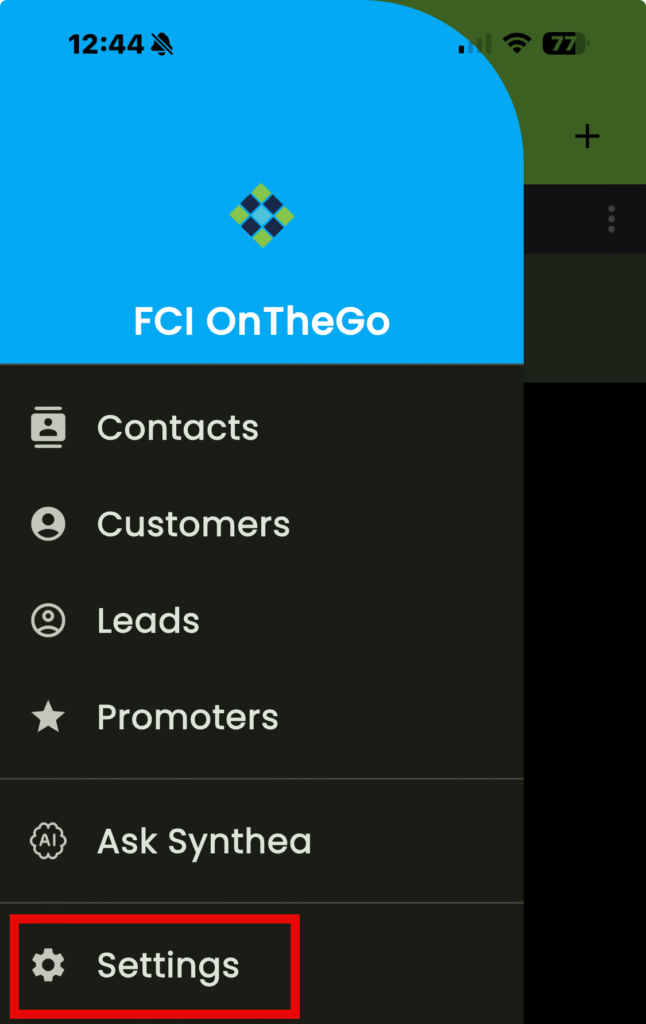Open Ask Synthea AI assistant
This screenshot has height=1024, width=646.
pos(203,841)
